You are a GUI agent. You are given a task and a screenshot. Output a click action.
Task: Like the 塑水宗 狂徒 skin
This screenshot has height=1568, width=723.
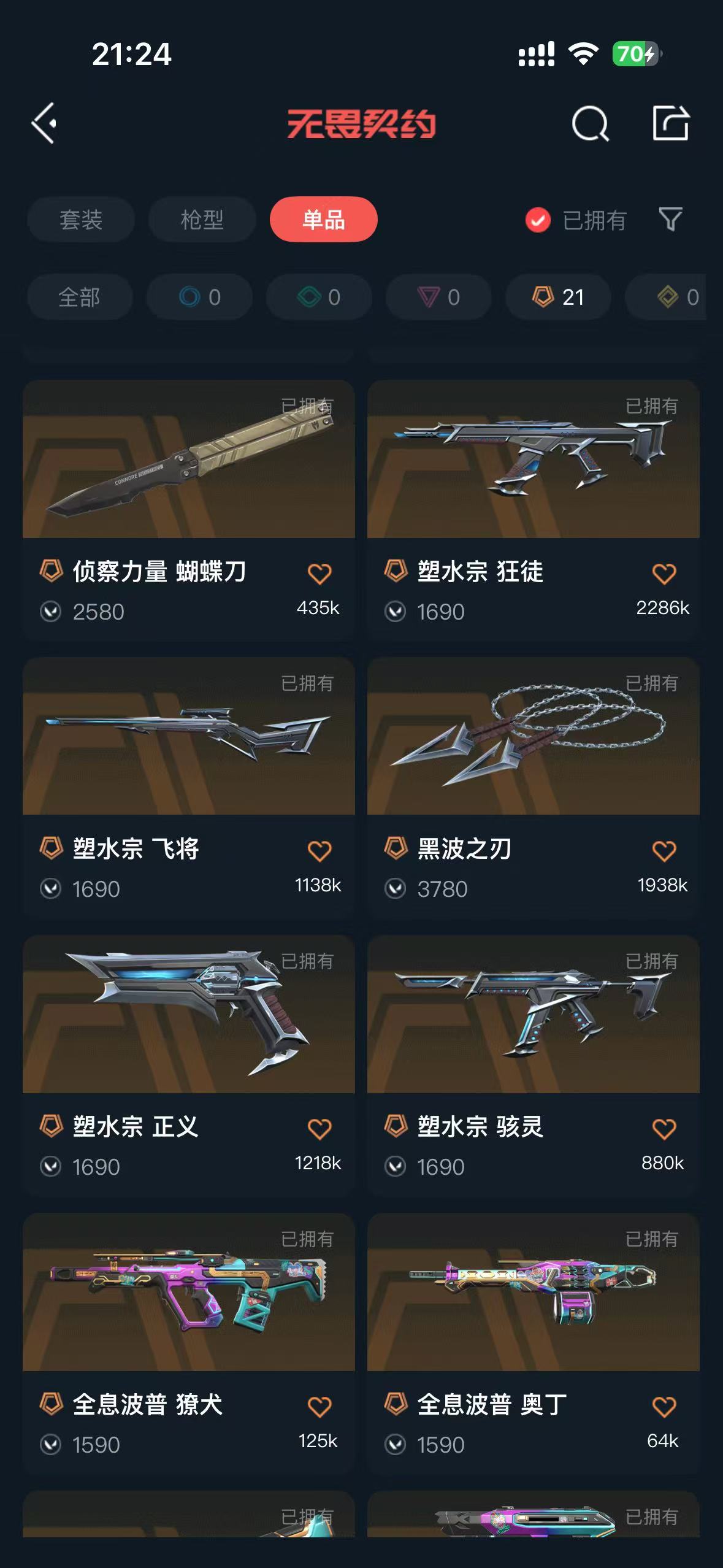pos(664,574)
